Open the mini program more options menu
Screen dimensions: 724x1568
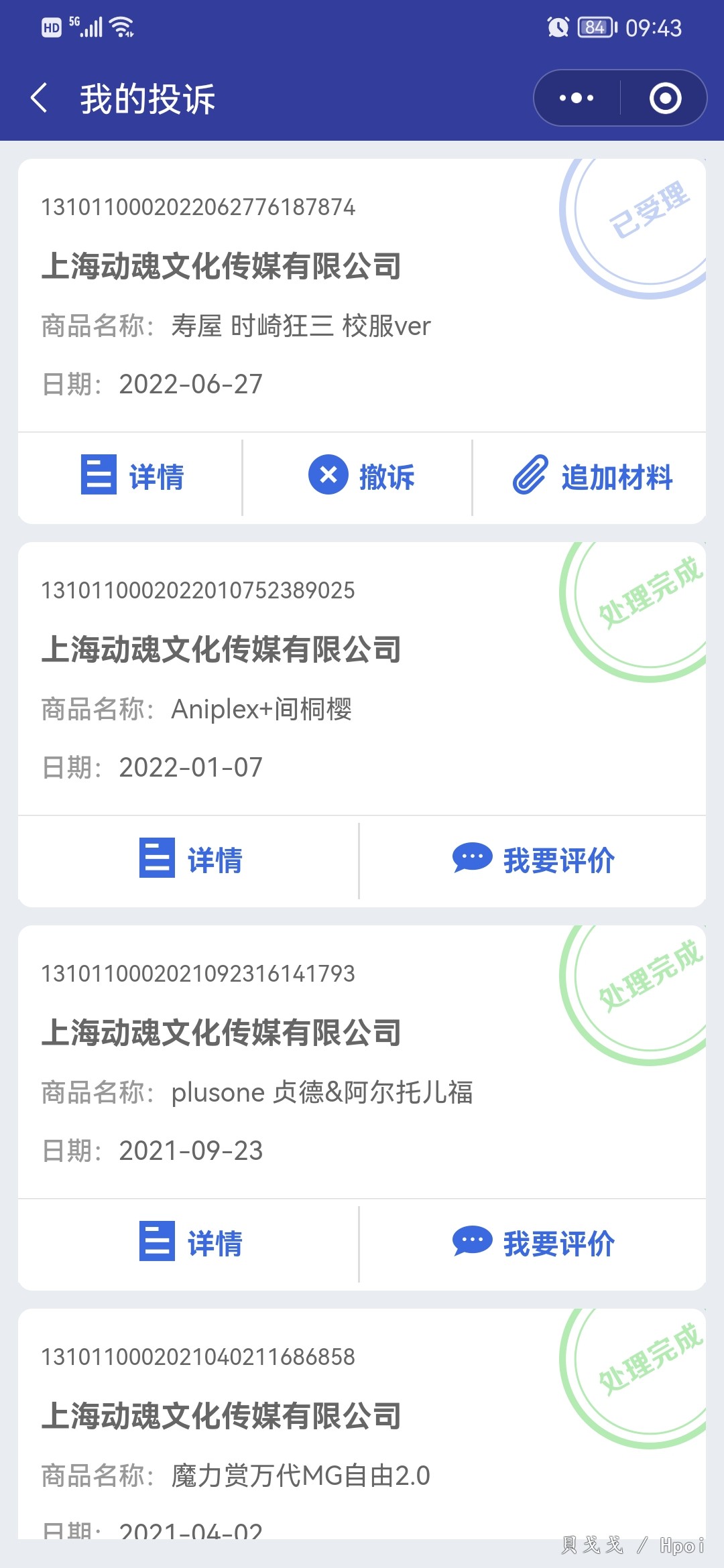[577, 99]
